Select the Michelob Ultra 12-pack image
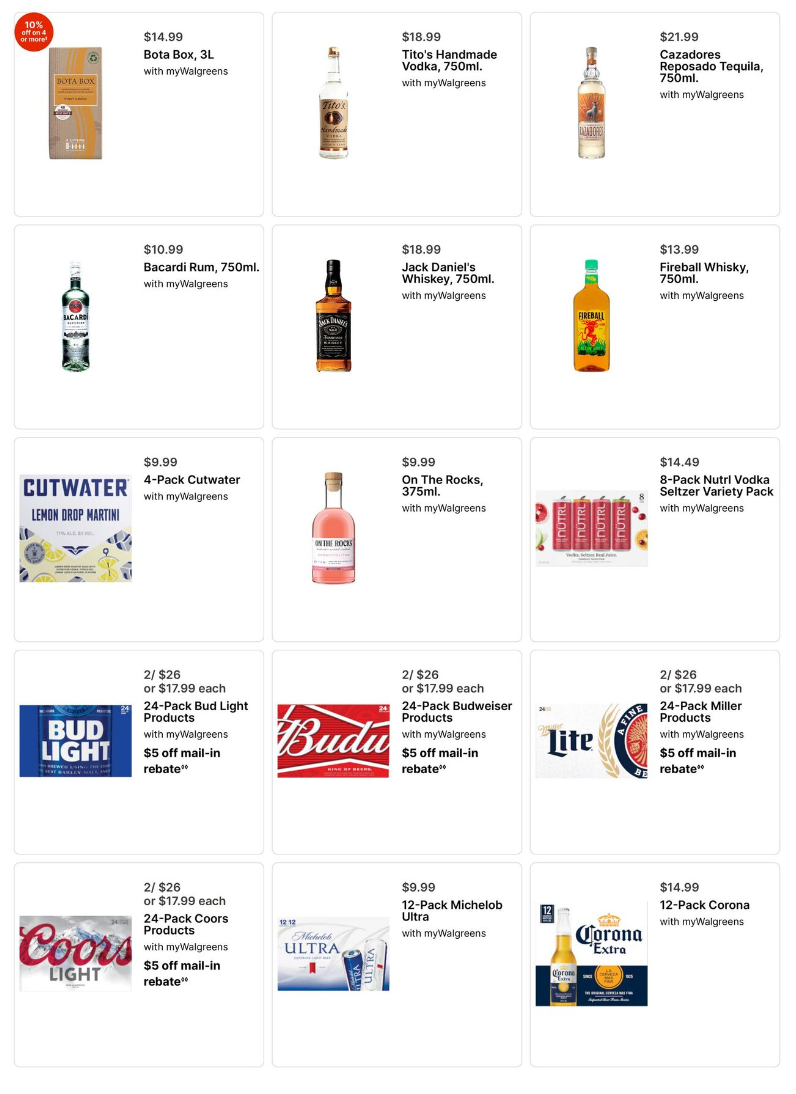 click(x=333, y=953)
